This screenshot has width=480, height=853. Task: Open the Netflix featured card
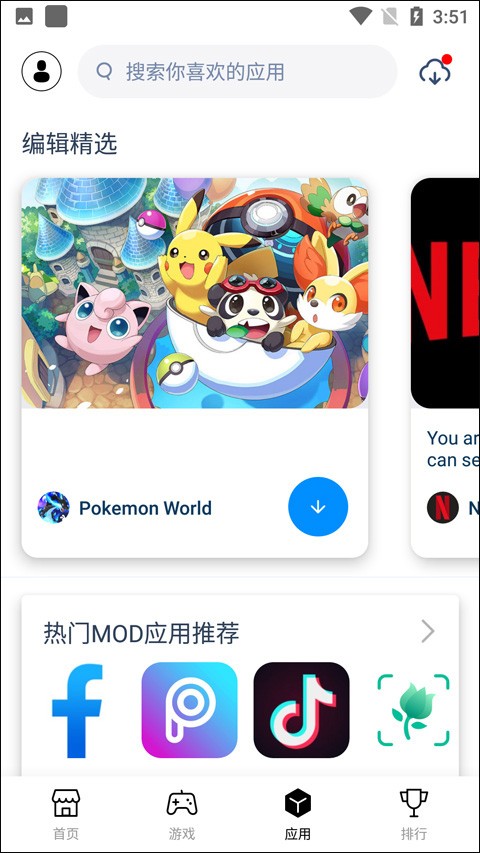click(445, 367)
